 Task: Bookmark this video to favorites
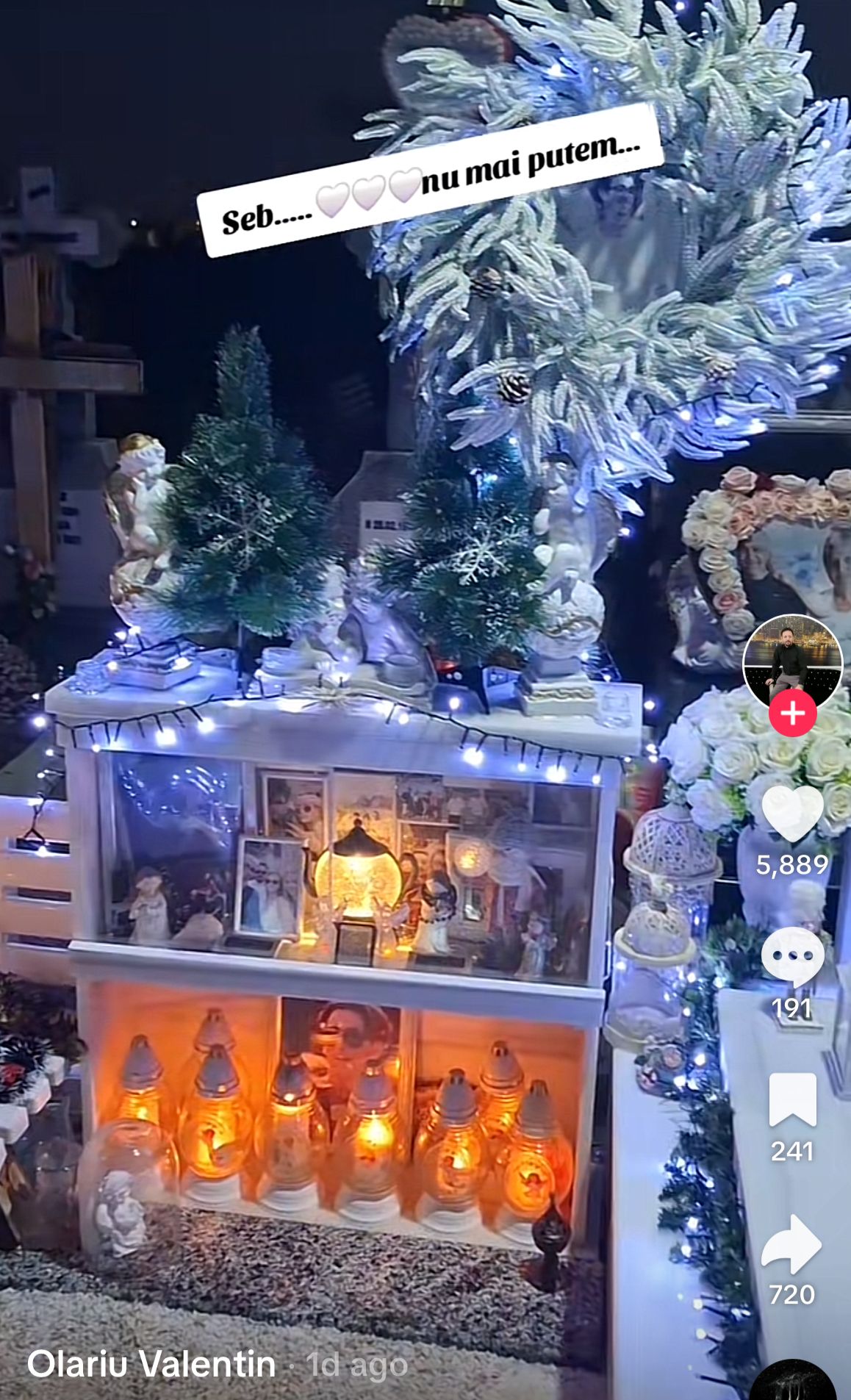click(792, 1100)
